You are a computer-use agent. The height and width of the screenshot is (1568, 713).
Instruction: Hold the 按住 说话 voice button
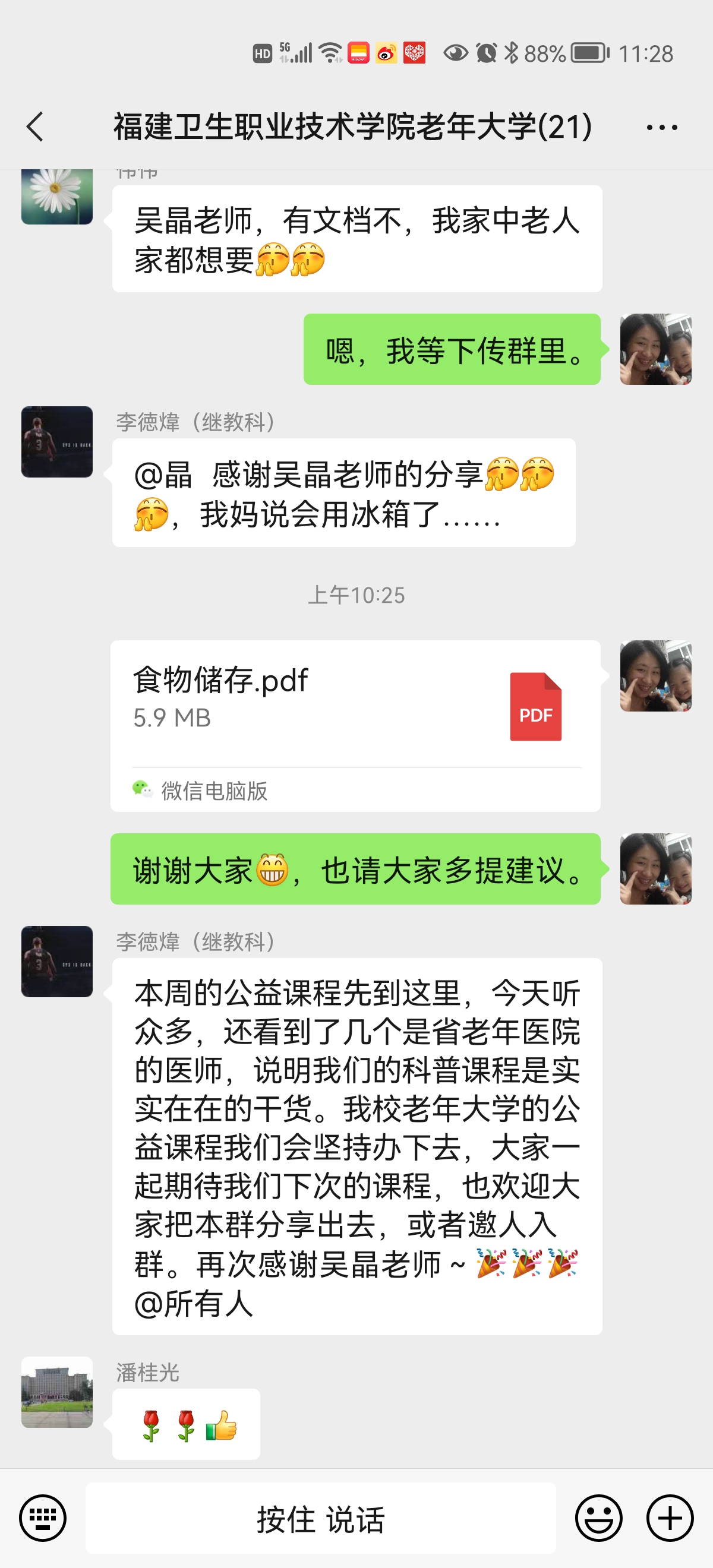(320, 1518)
